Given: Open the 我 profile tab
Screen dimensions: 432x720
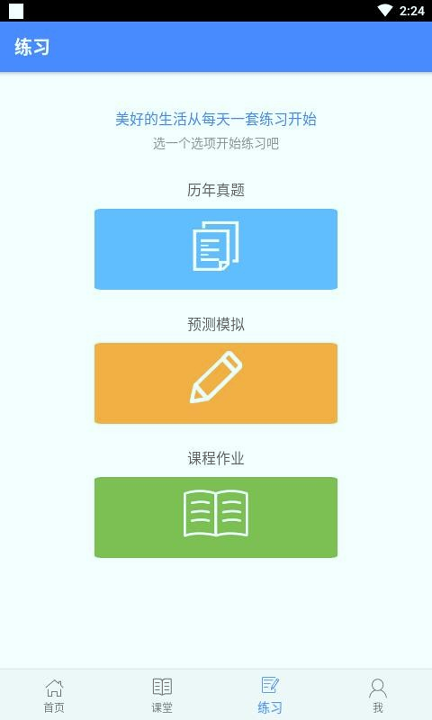Looking at the screenshot, I should 378,695.
